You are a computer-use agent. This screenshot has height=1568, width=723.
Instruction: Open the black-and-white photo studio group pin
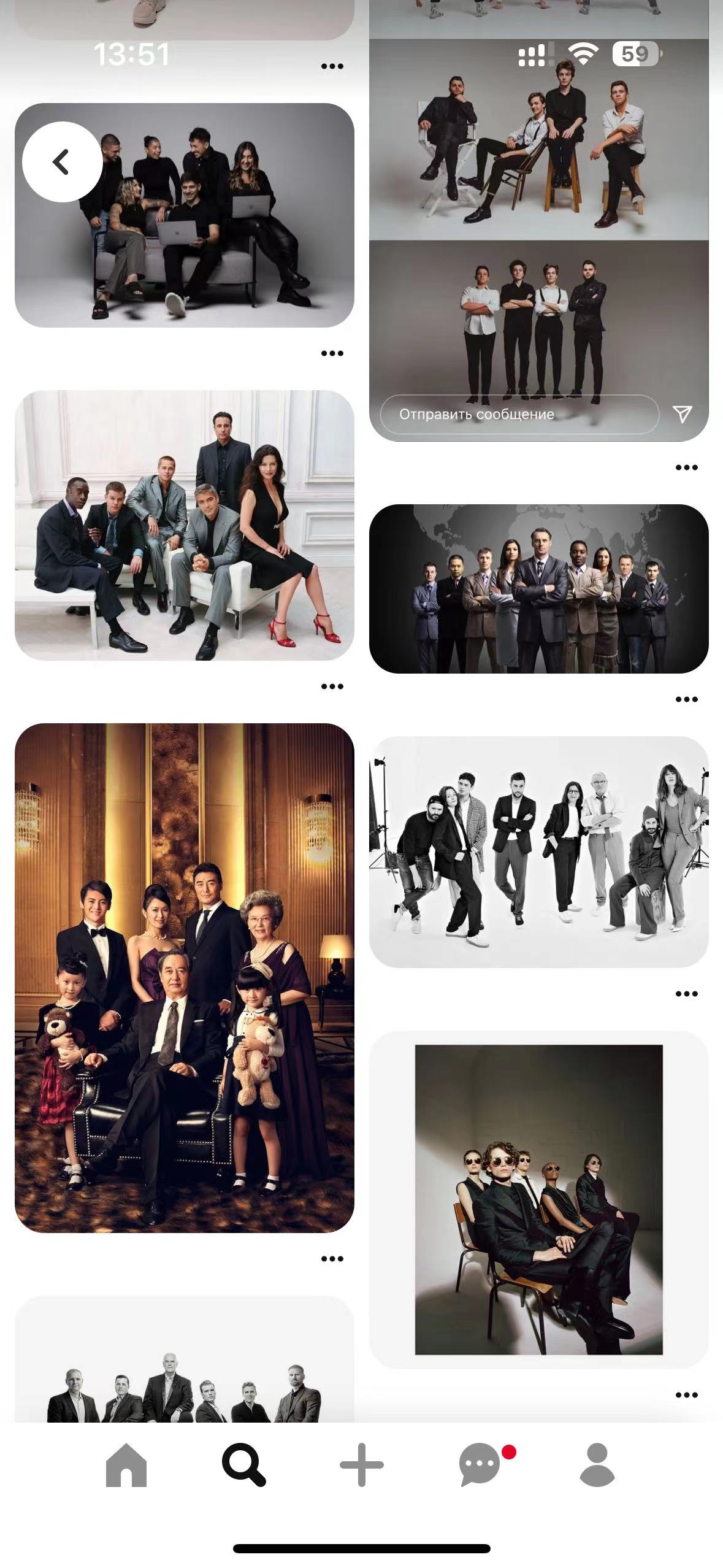pos(538,851)
